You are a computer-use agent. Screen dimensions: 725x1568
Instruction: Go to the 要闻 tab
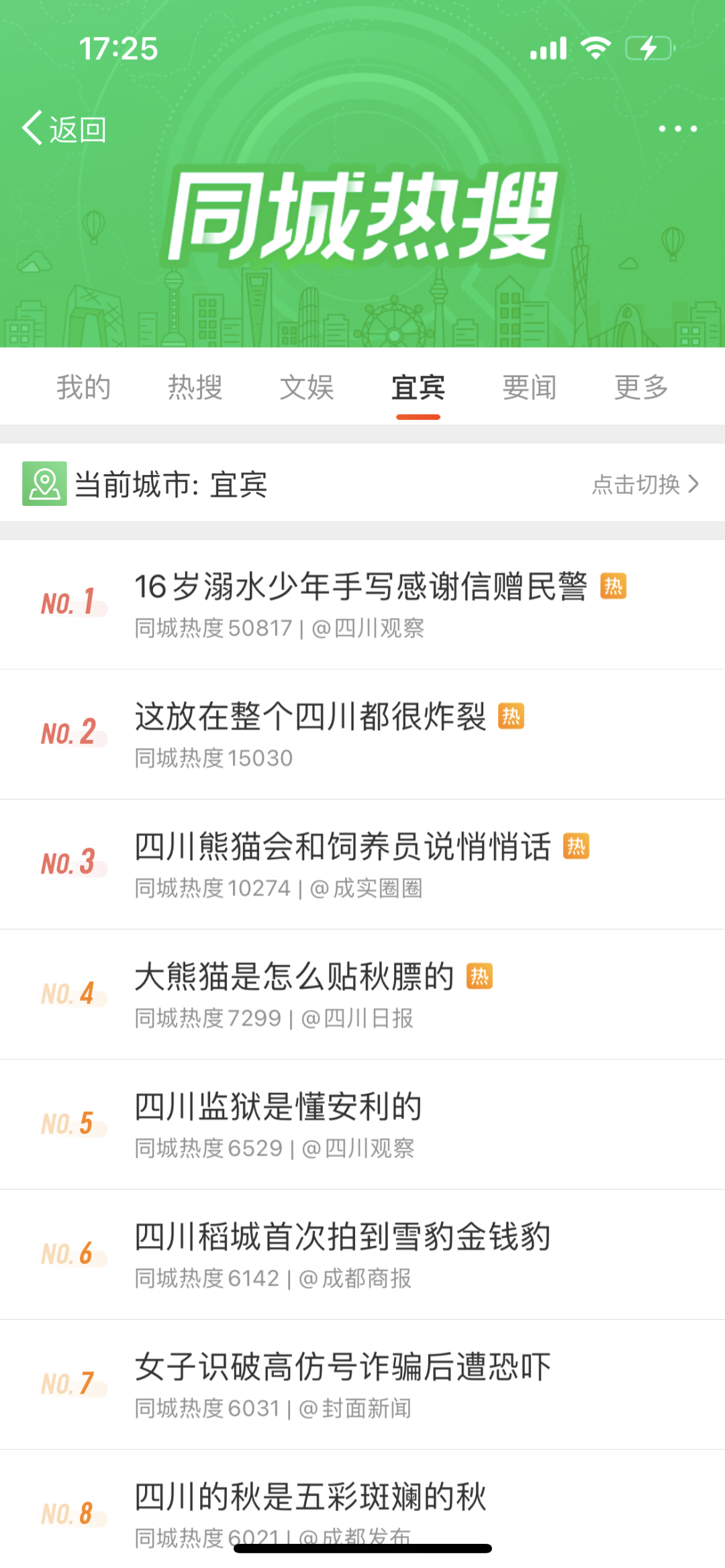[x=530, y=388]
